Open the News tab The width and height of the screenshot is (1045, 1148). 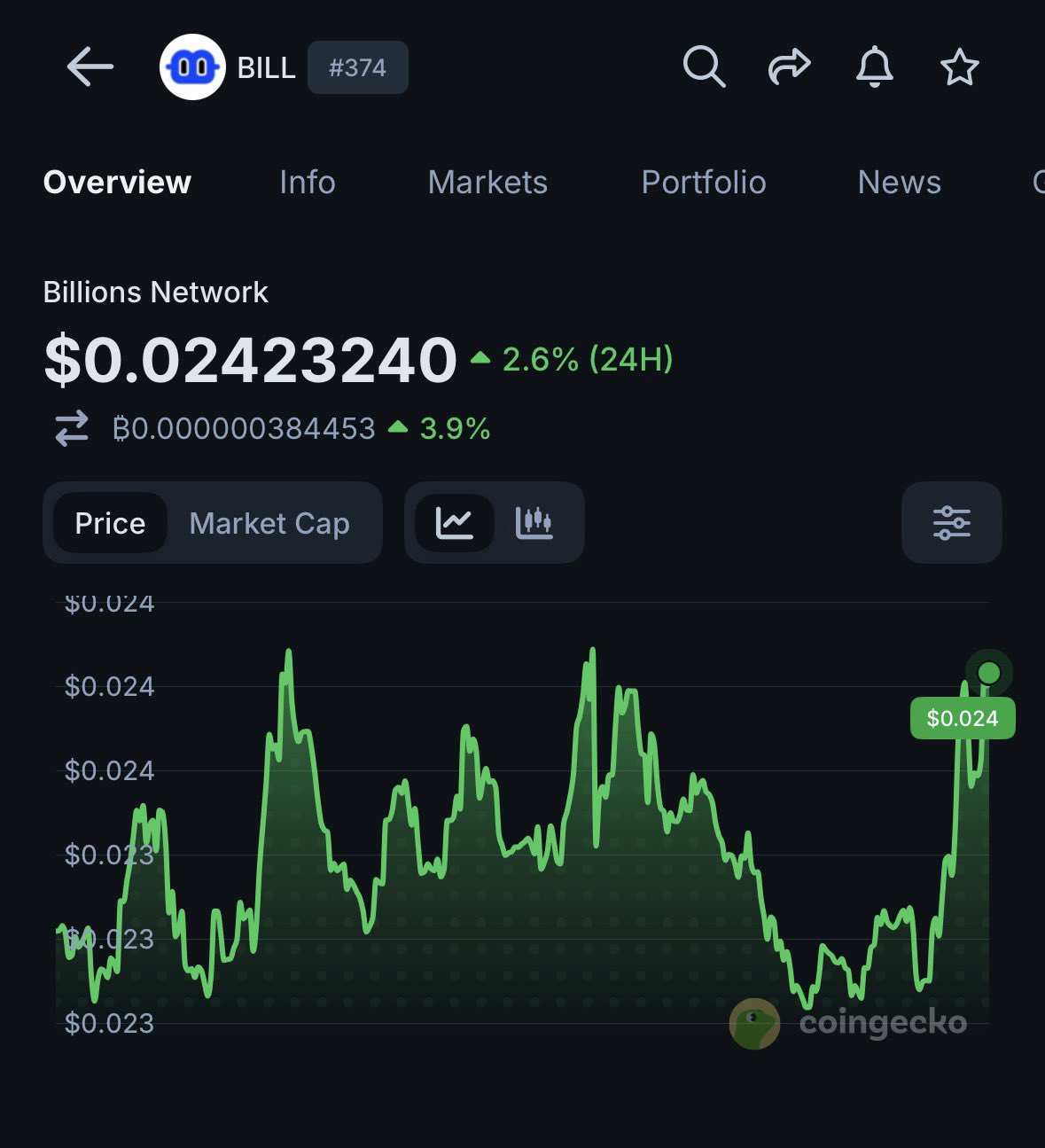pos(899,182)
